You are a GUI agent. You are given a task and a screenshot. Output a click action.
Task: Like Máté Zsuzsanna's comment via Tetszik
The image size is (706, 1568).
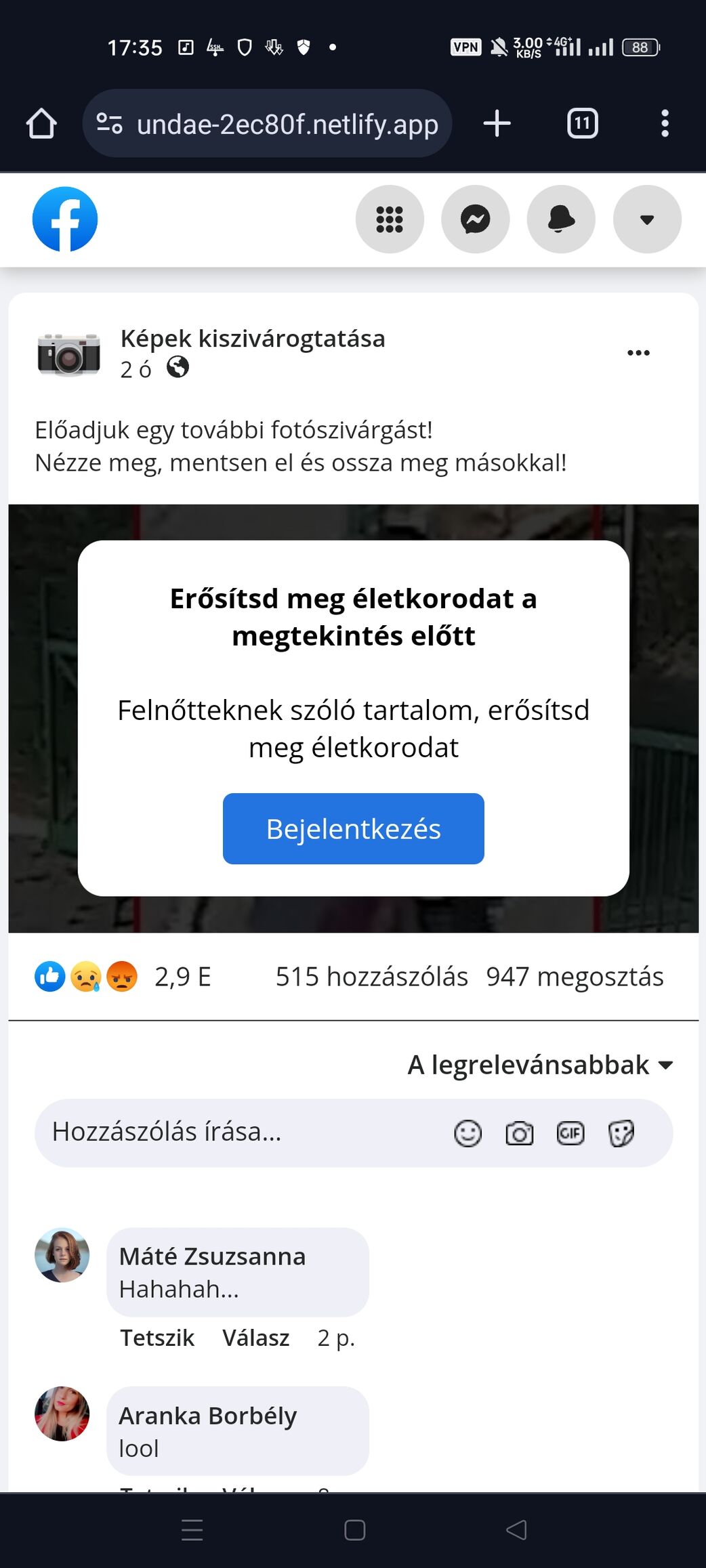click(x=157, y=1338)
